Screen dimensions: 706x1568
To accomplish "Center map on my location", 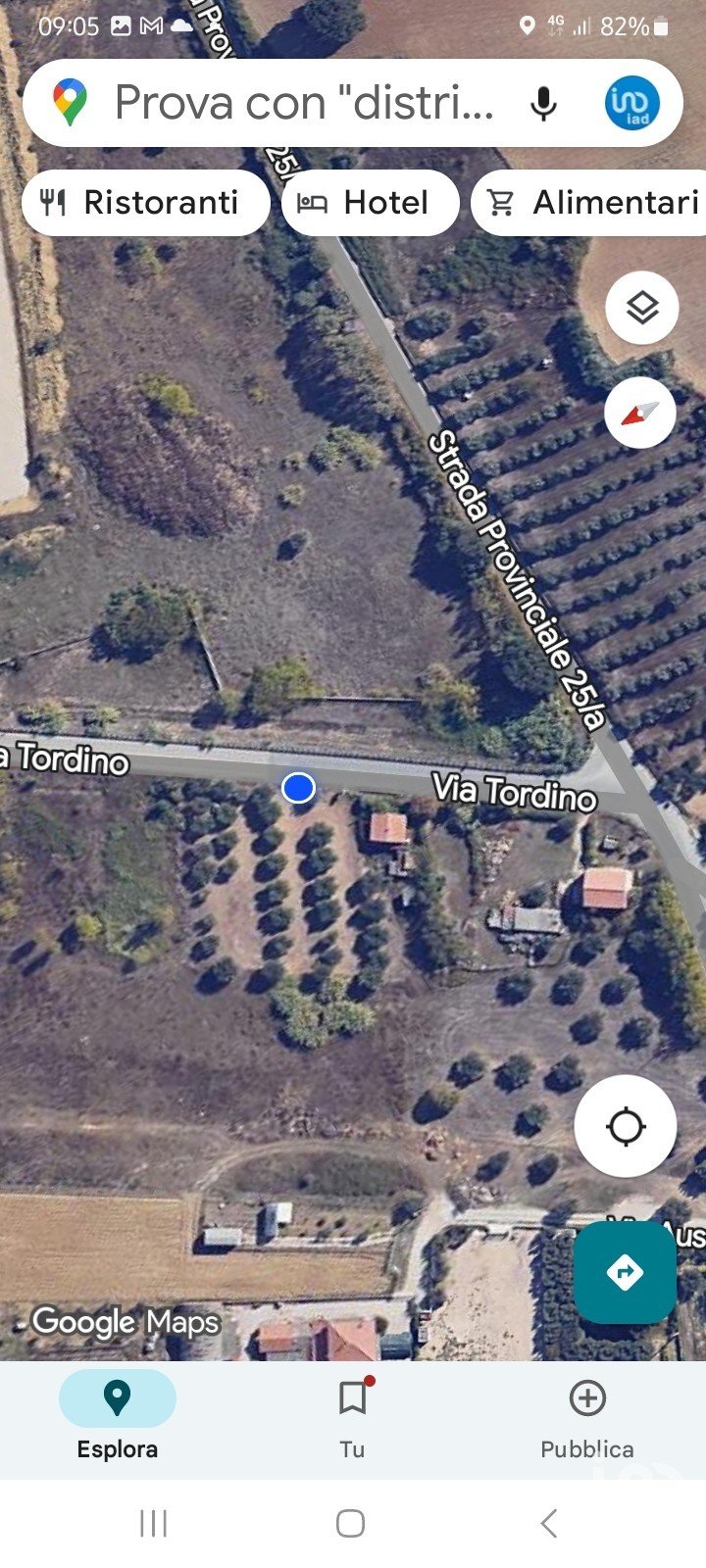I will coord(625,1126).
